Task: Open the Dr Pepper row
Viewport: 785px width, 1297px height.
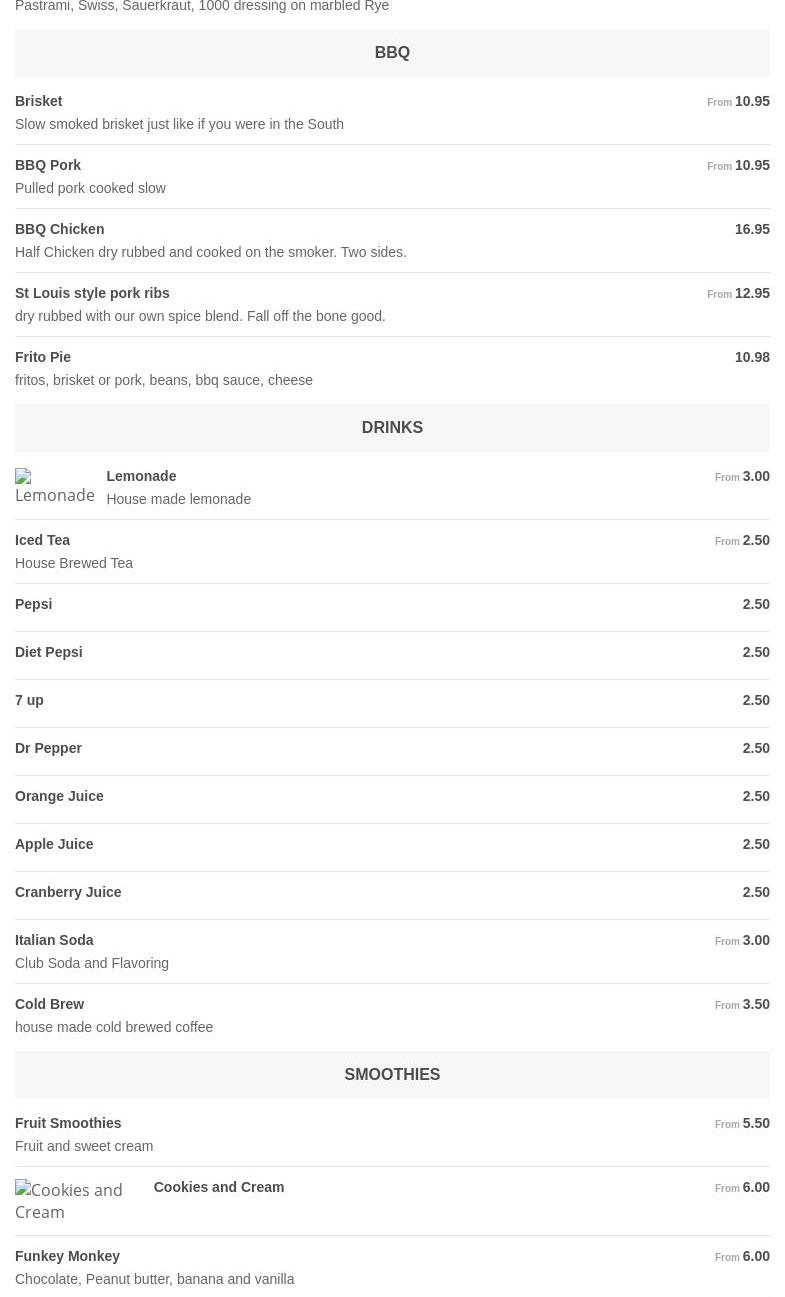Action: point(392,751)
